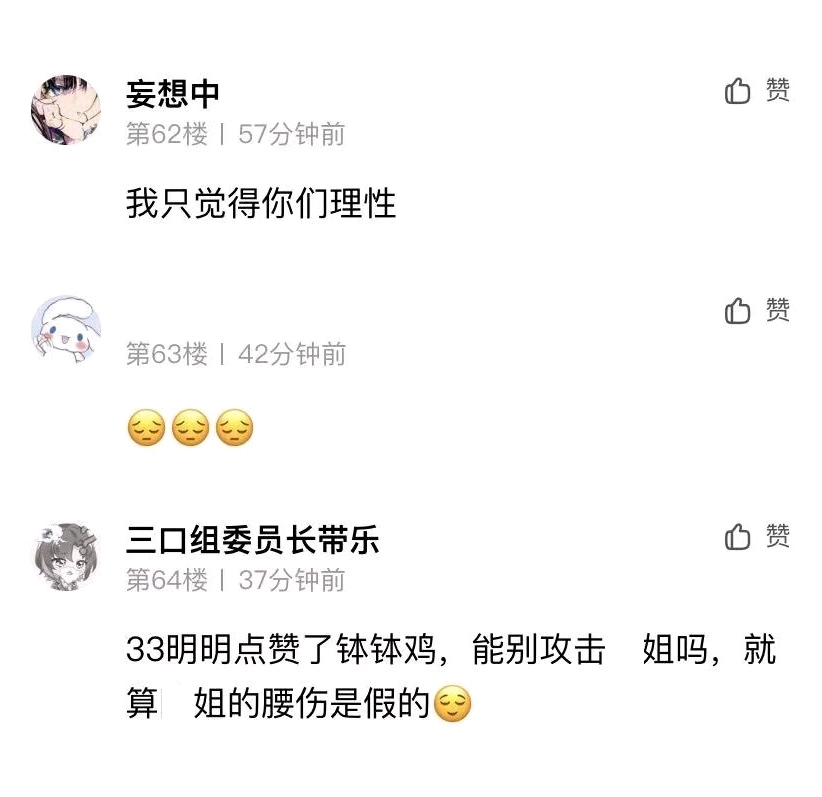This screenshot has height=797, width=822.
Task: Open username 三口组委员长带乐
Action: pos(252,540)
